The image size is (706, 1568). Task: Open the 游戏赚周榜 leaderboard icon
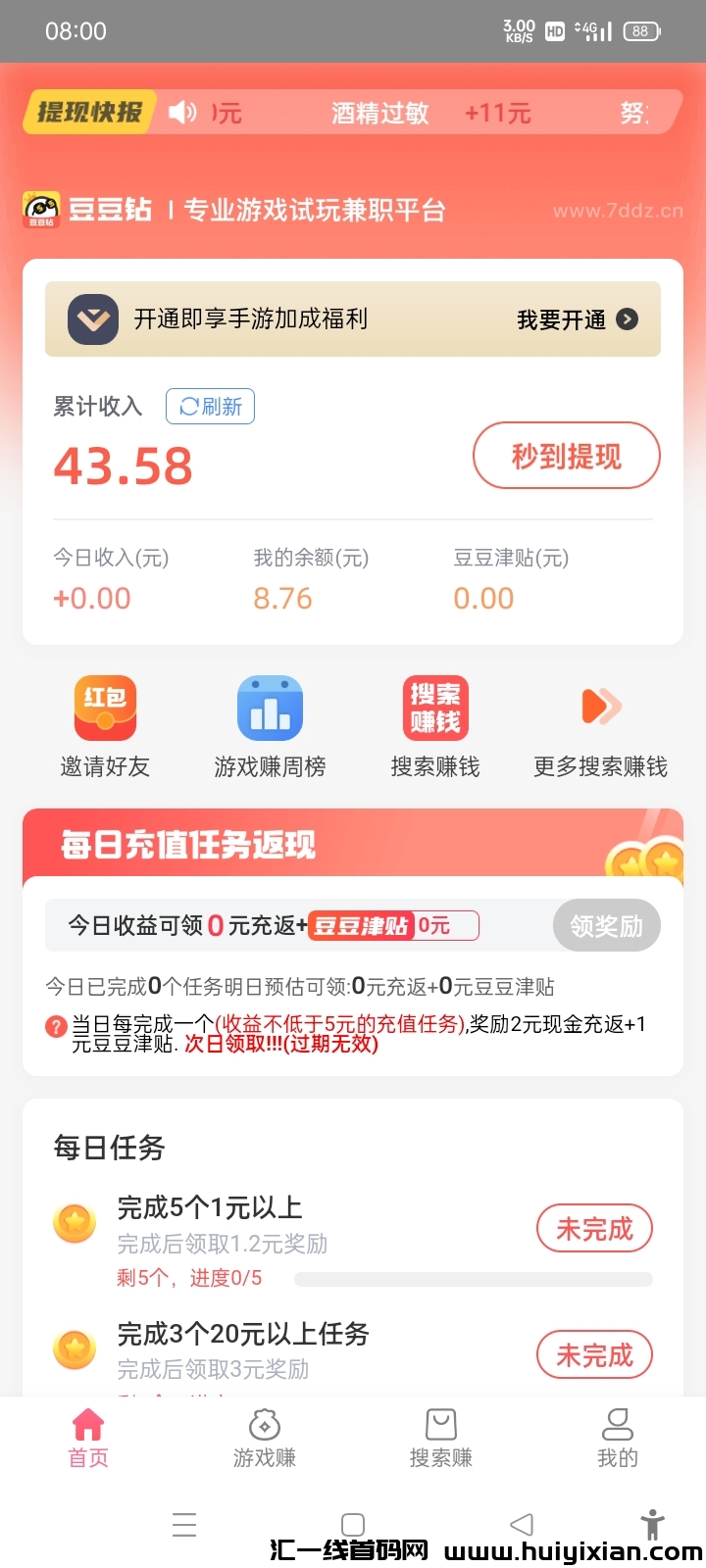[x=269, y=707]
